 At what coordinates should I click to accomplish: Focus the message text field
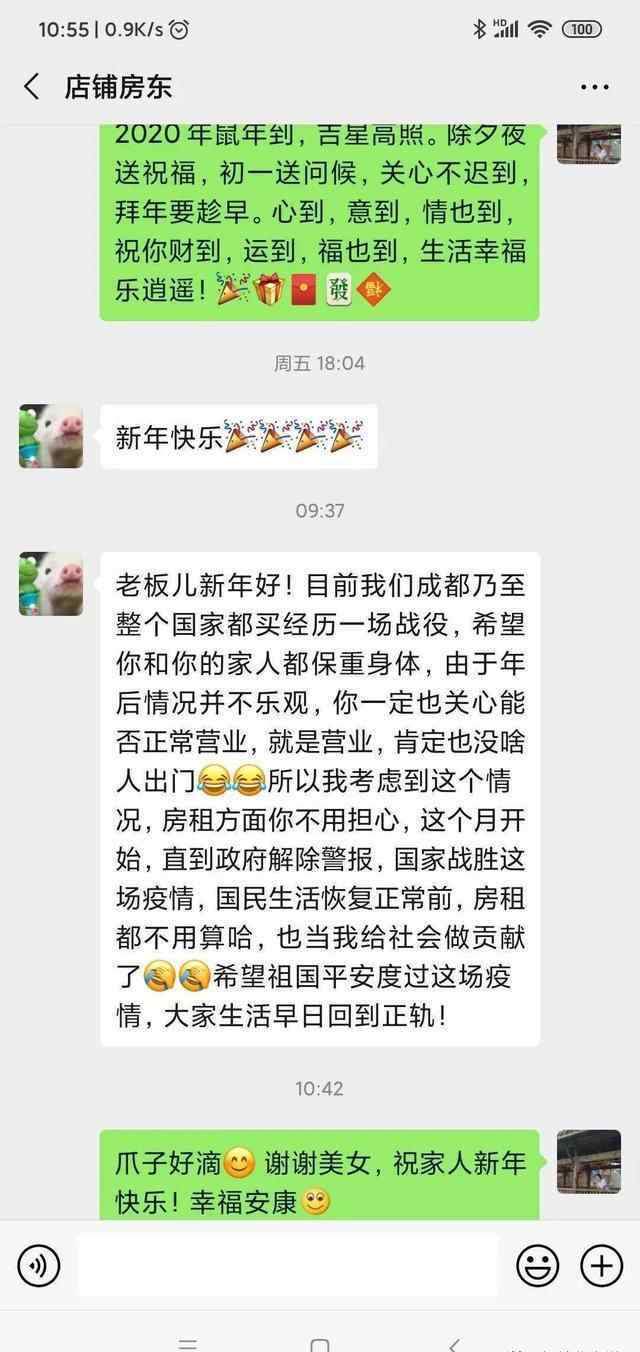click(288, 1265)
